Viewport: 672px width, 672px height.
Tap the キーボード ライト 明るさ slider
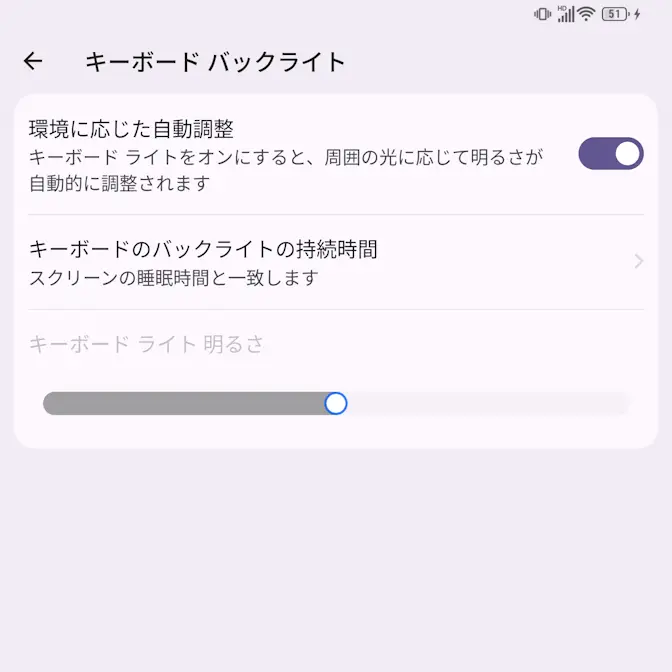tap(336, 404)
